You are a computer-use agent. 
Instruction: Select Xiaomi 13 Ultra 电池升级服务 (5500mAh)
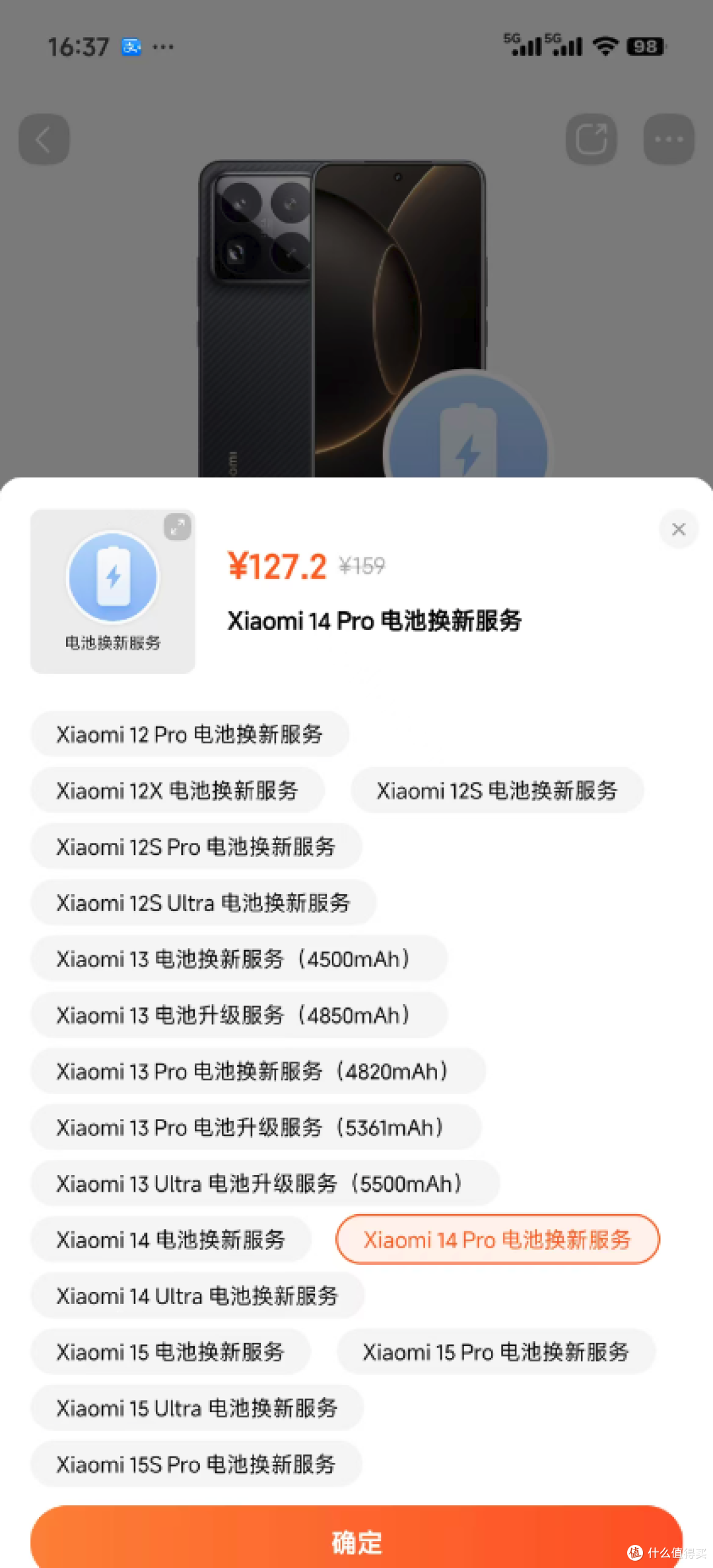coord(265,1183)
